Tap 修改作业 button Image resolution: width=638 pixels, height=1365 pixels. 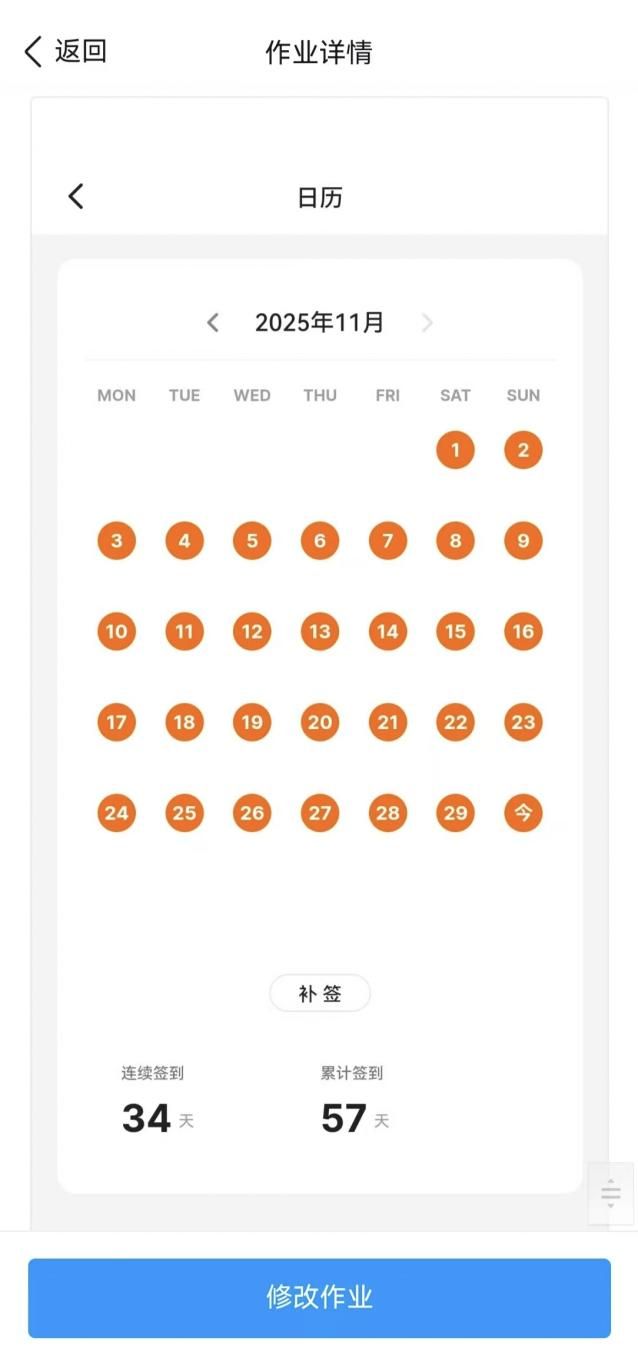(x=319, y=1297)
